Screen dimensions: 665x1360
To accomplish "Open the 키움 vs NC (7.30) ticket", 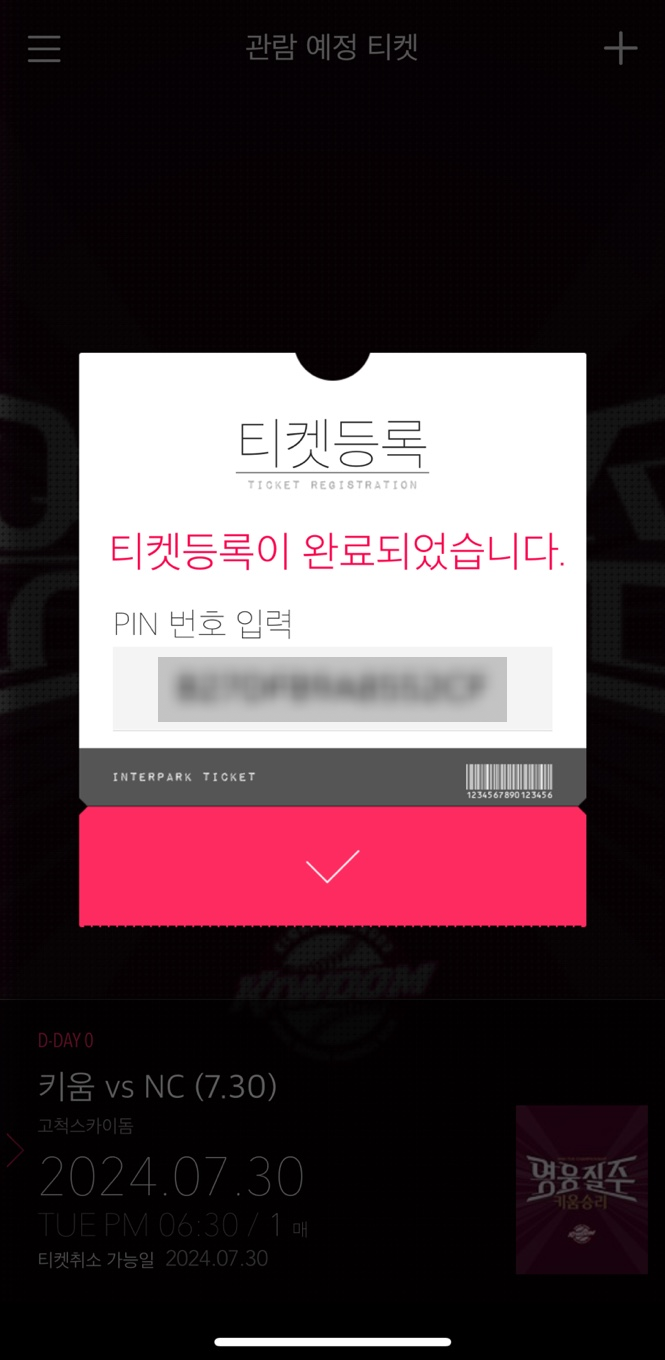I will (x=158, y=1086).
